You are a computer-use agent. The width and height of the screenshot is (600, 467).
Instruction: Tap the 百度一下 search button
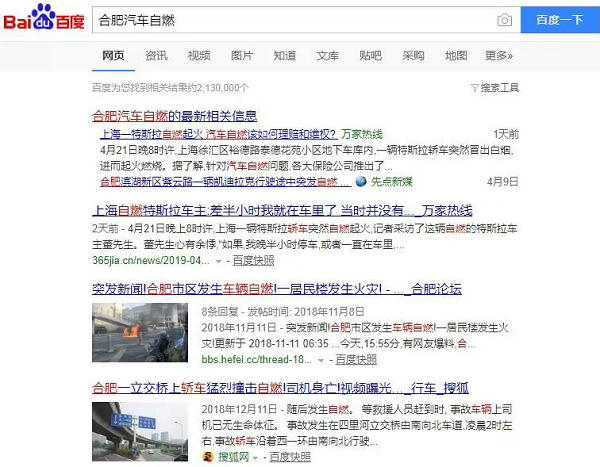click(559, 20)
